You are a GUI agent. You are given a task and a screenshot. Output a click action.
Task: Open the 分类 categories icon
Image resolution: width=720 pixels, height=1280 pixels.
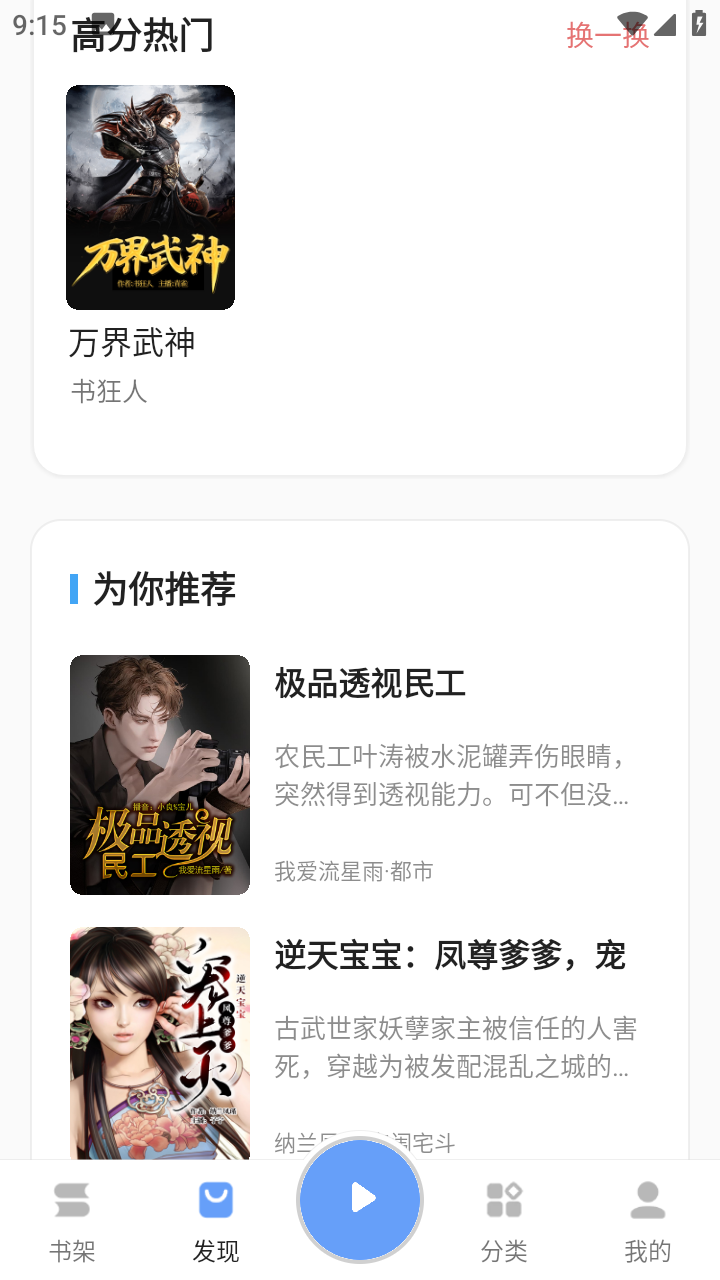pos(503,1199)
